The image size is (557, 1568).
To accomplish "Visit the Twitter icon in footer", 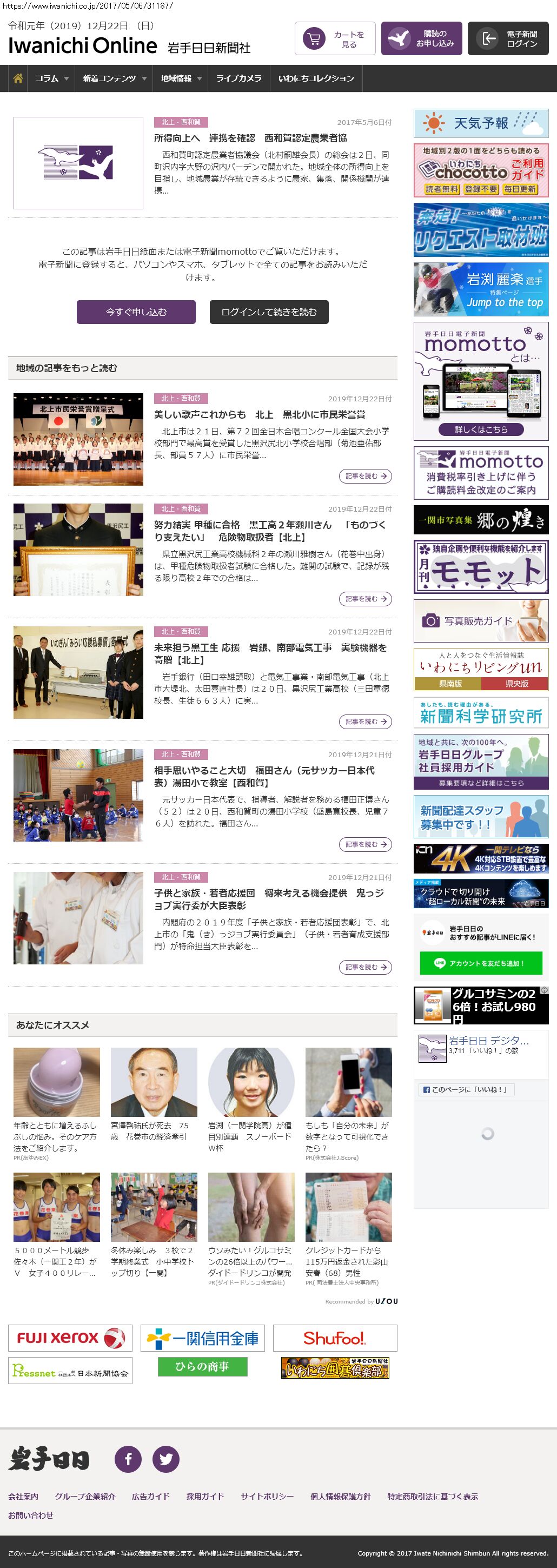I will 165,1459.
